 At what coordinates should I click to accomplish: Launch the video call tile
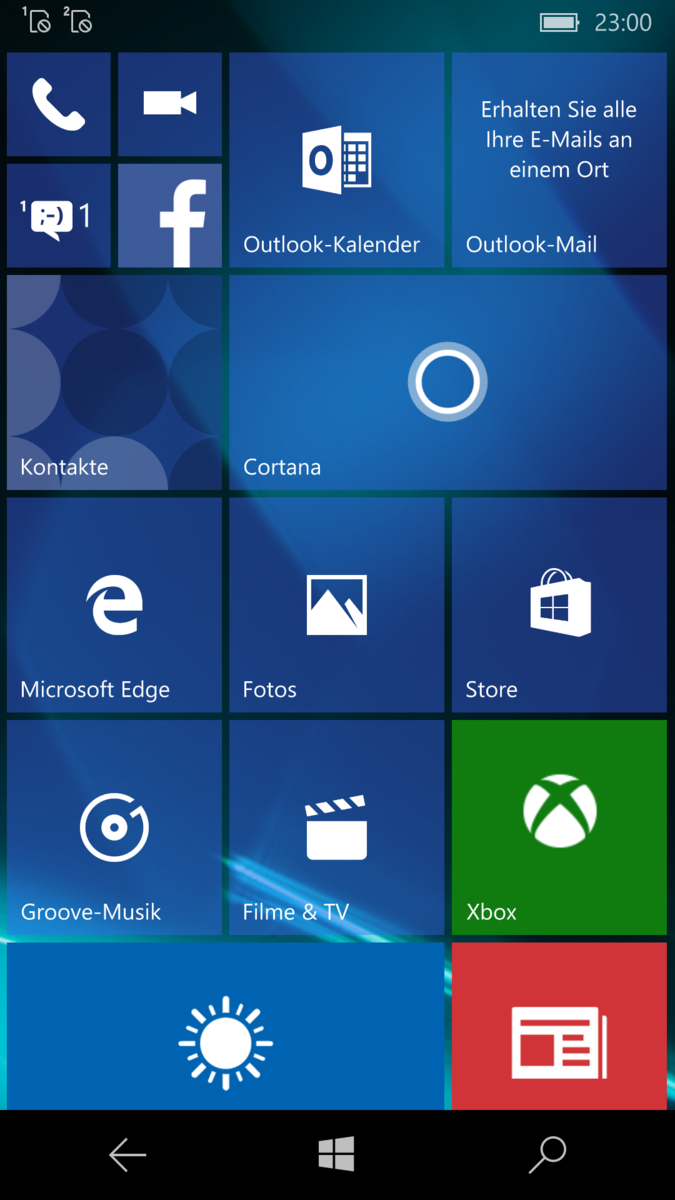point(170,104)
